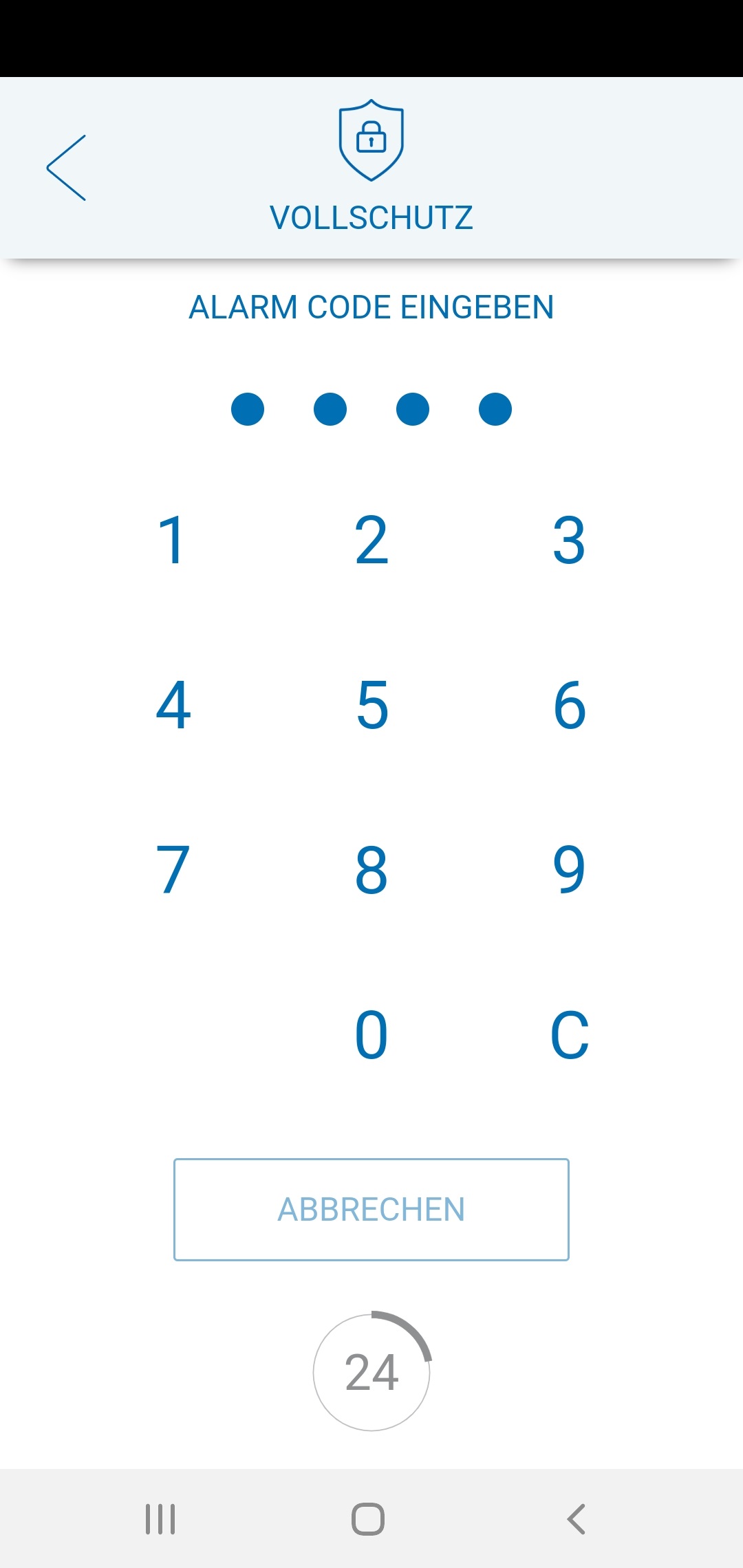The width and height of the screenshot is (743, 1568).
Task: Enter digit 0 on the keypad
Action: pyautogui.click(x=371, y=1034)
